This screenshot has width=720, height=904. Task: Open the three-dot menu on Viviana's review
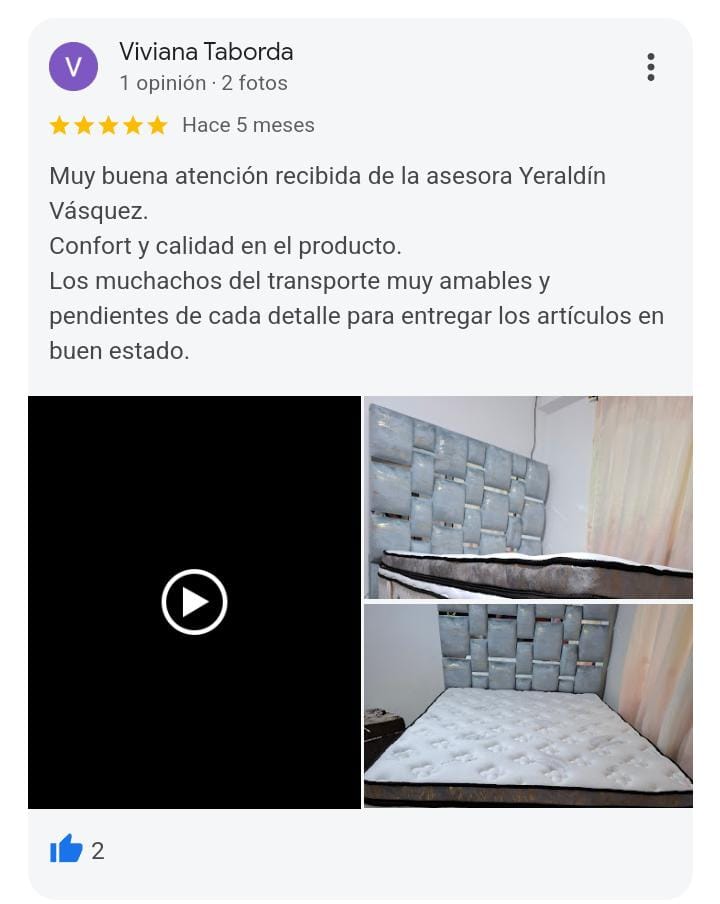(650, 67)
